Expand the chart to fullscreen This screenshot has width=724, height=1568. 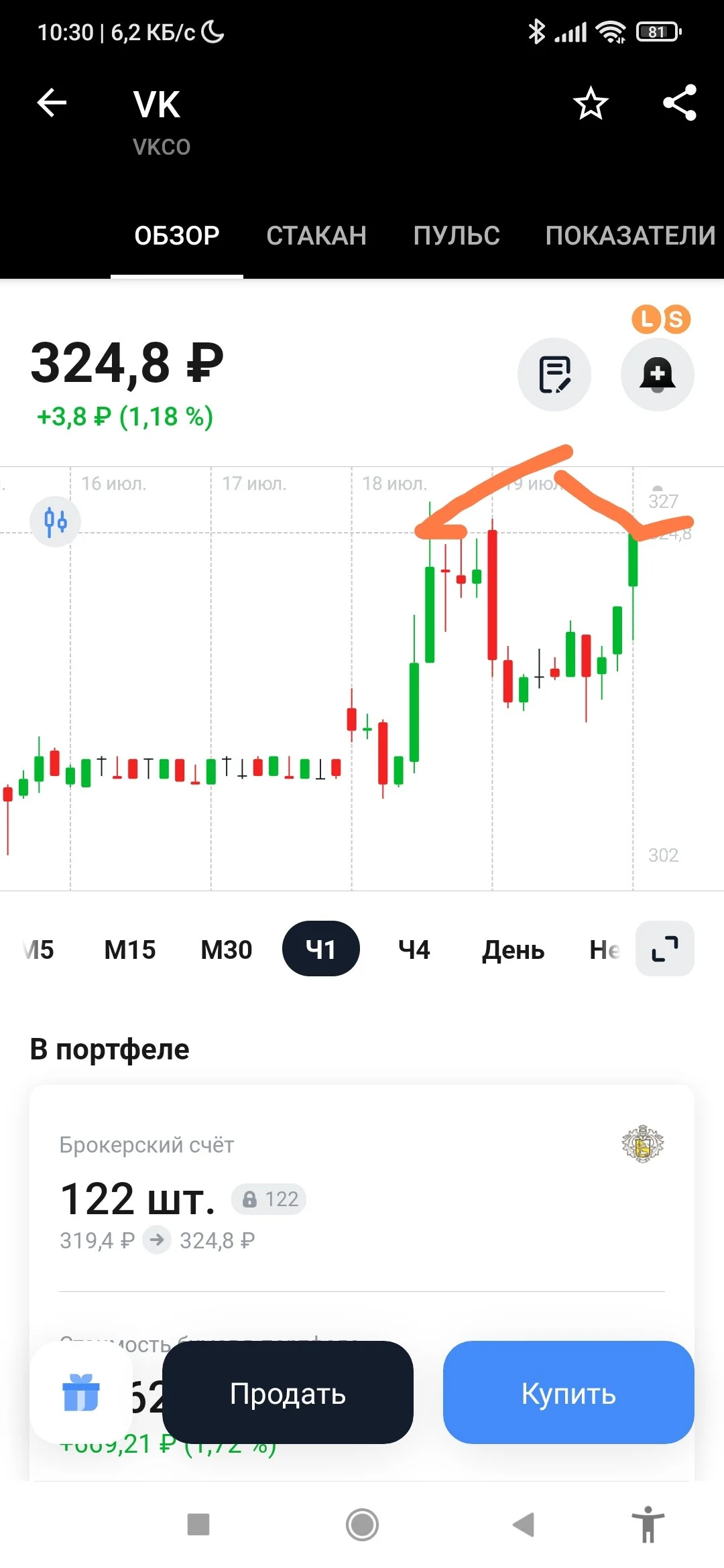click(665, 948)
